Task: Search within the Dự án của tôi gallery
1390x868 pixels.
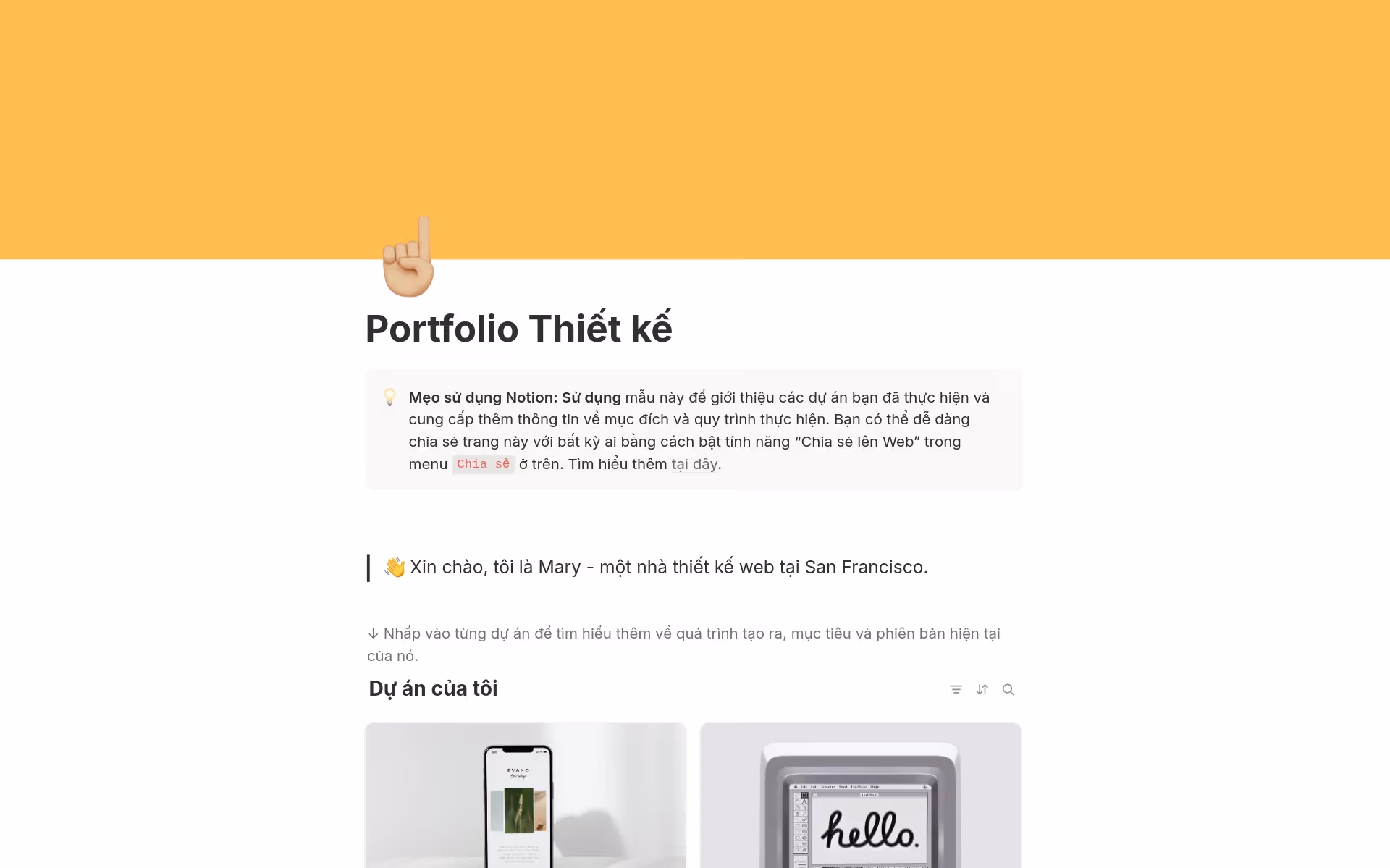Action: (1008, 689)
